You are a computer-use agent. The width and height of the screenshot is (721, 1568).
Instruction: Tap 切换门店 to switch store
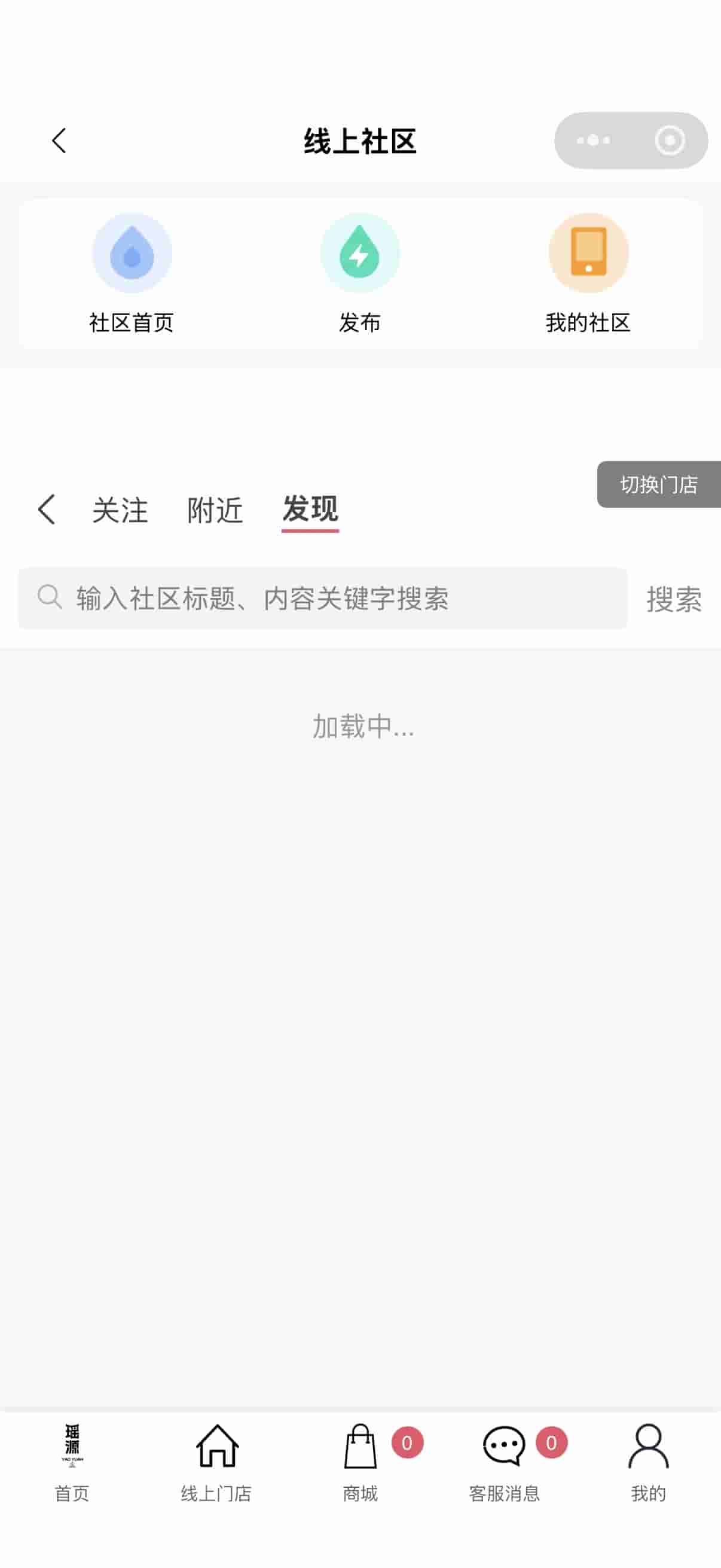point(658,484)
